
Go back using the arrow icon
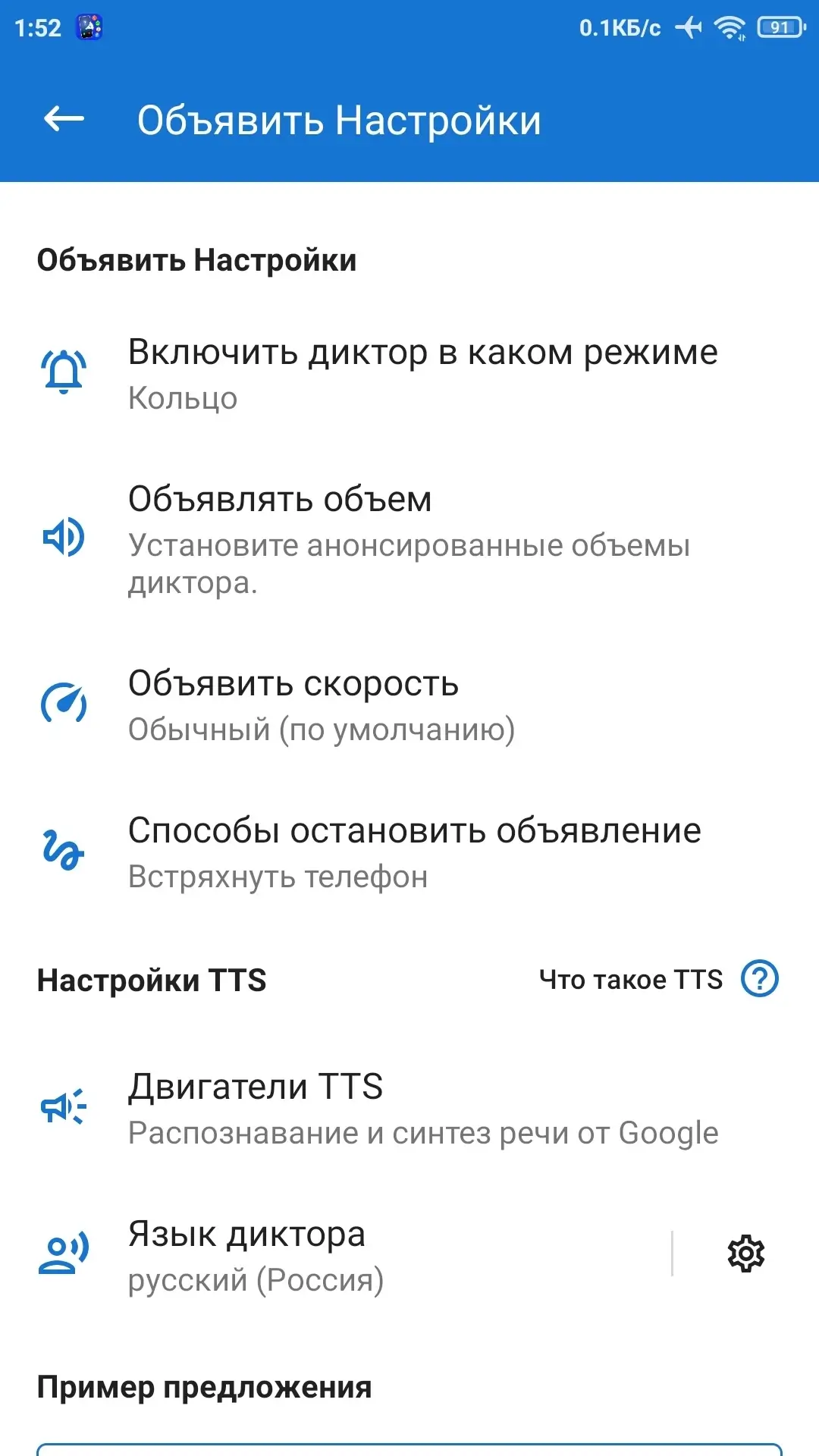[x=64, y=119]
